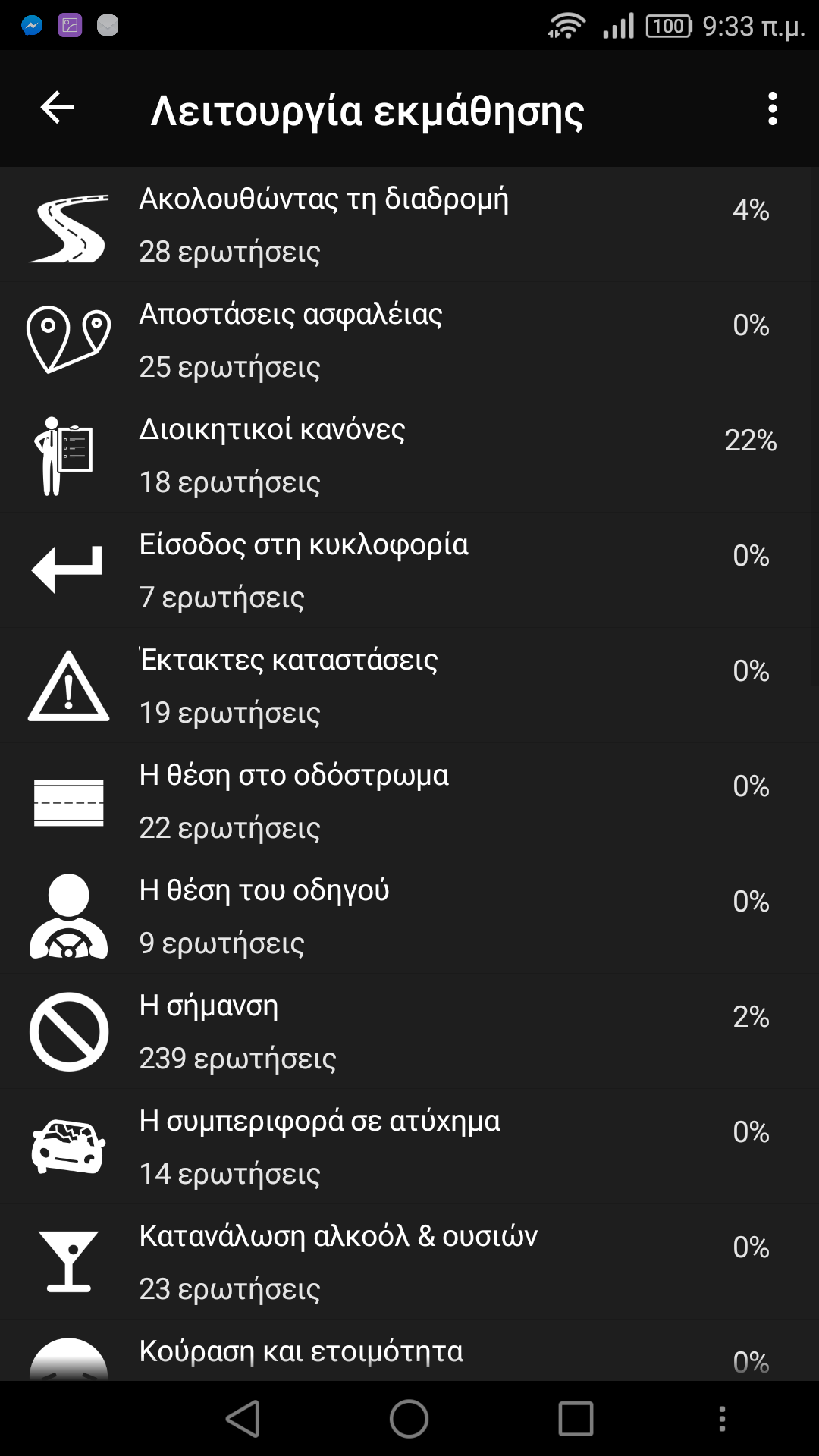819x1456 pixels.
Task: Select Αποστάσεις ασφαλείας category
Action: point(409,340)
